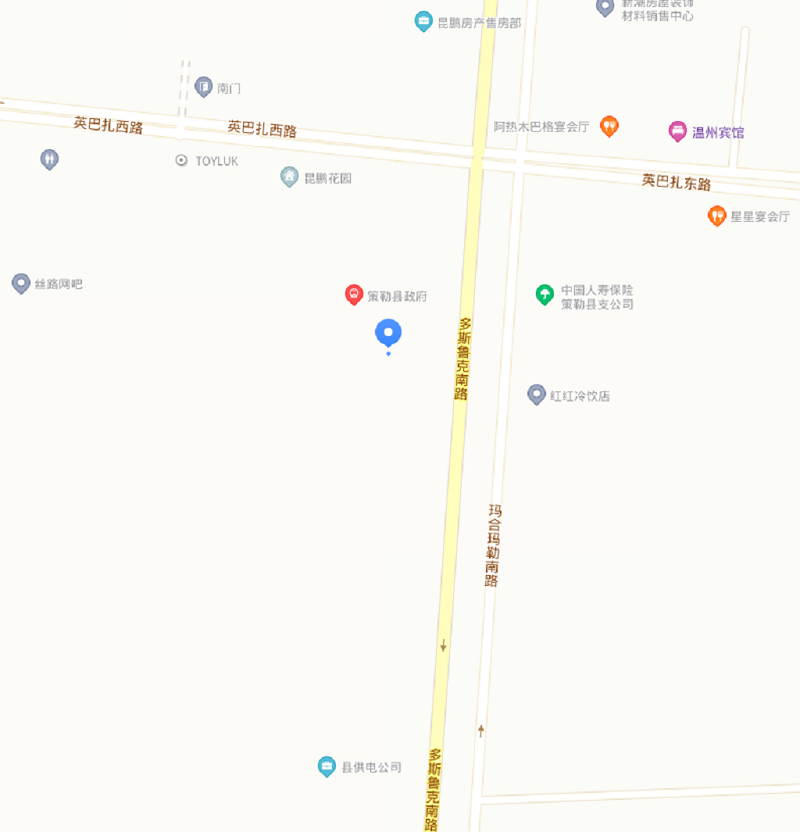Tap the 策勒县政府 government marker
800x832 pixels.
(354, 294)
